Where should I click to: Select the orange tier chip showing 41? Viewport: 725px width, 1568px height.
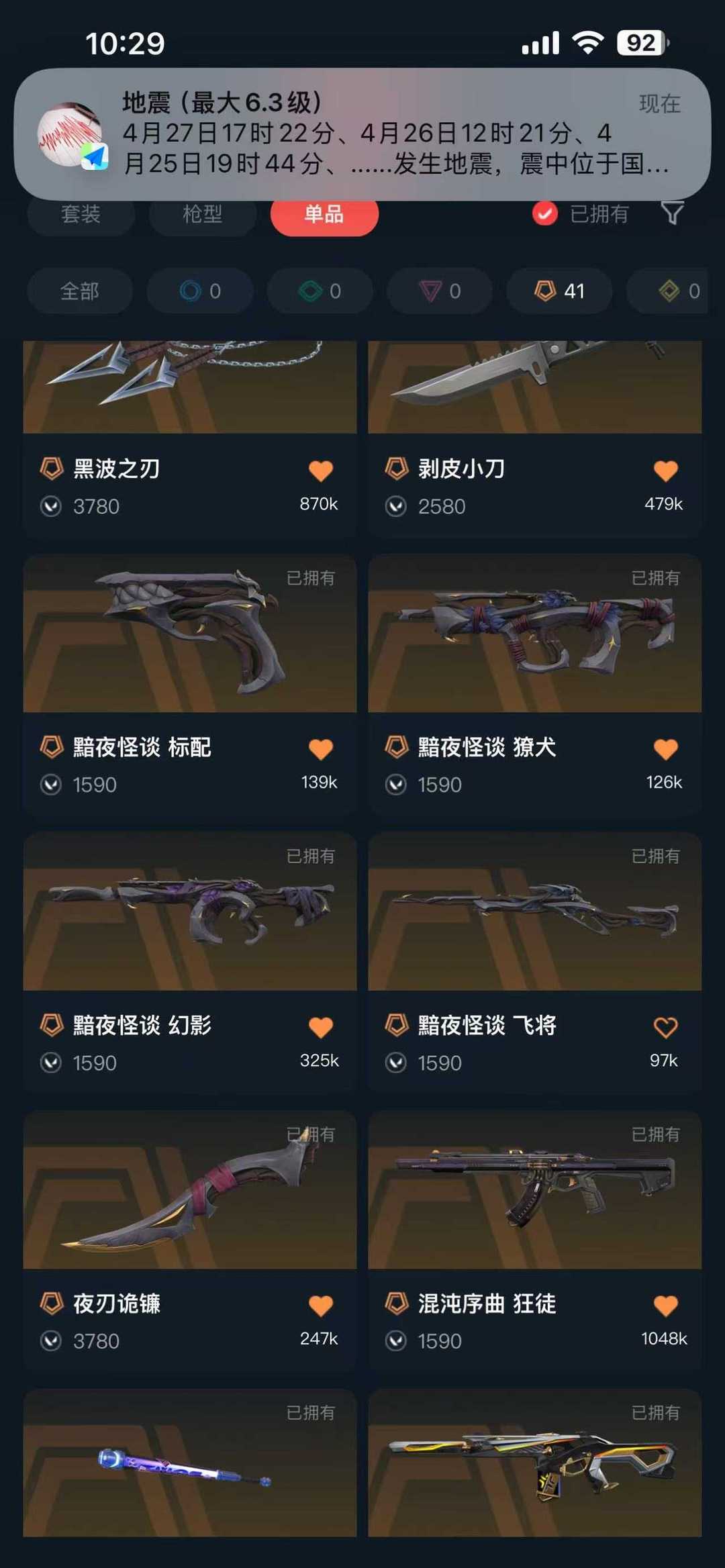559,291
